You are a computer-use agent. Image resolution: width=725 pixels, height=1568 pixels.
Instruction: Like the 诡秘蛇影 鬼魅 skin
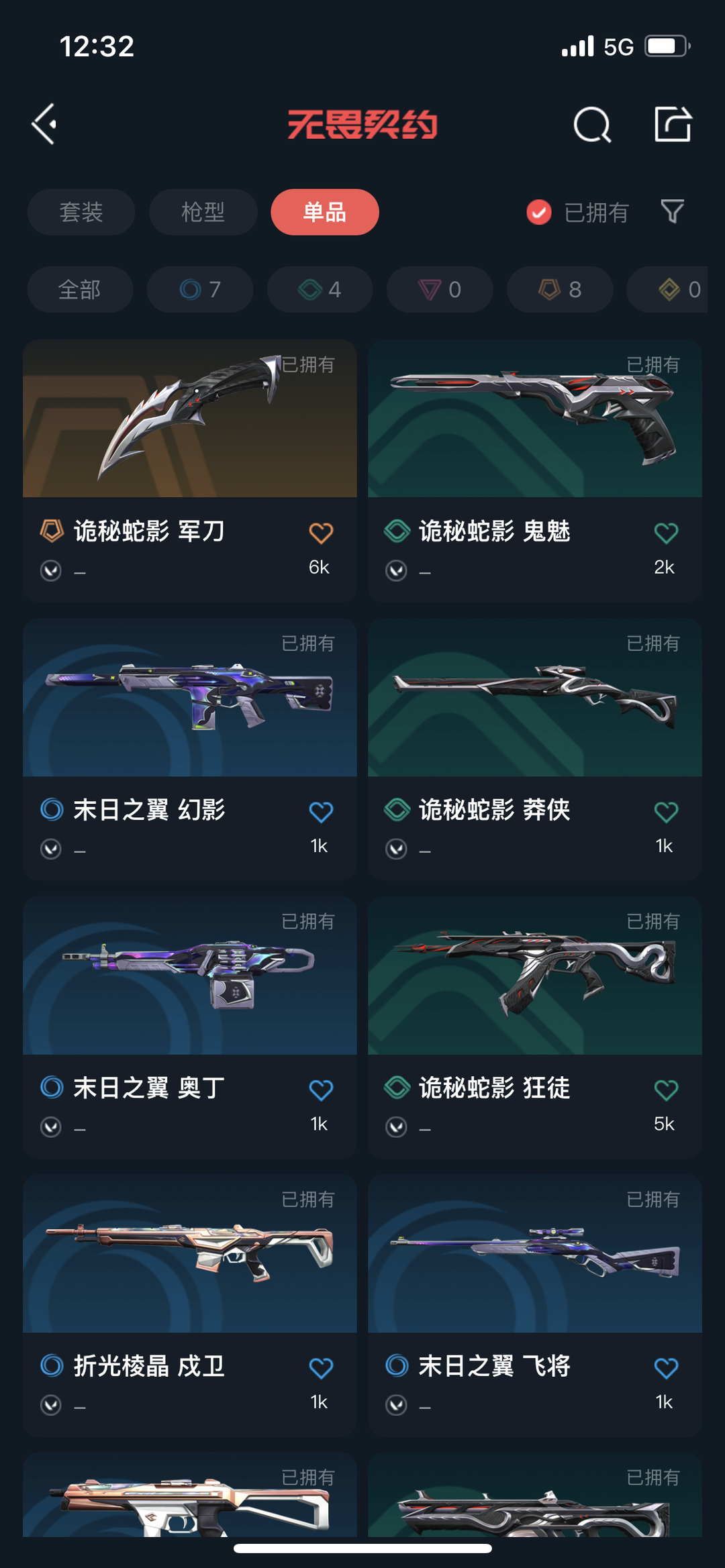[x=666, y=533]
